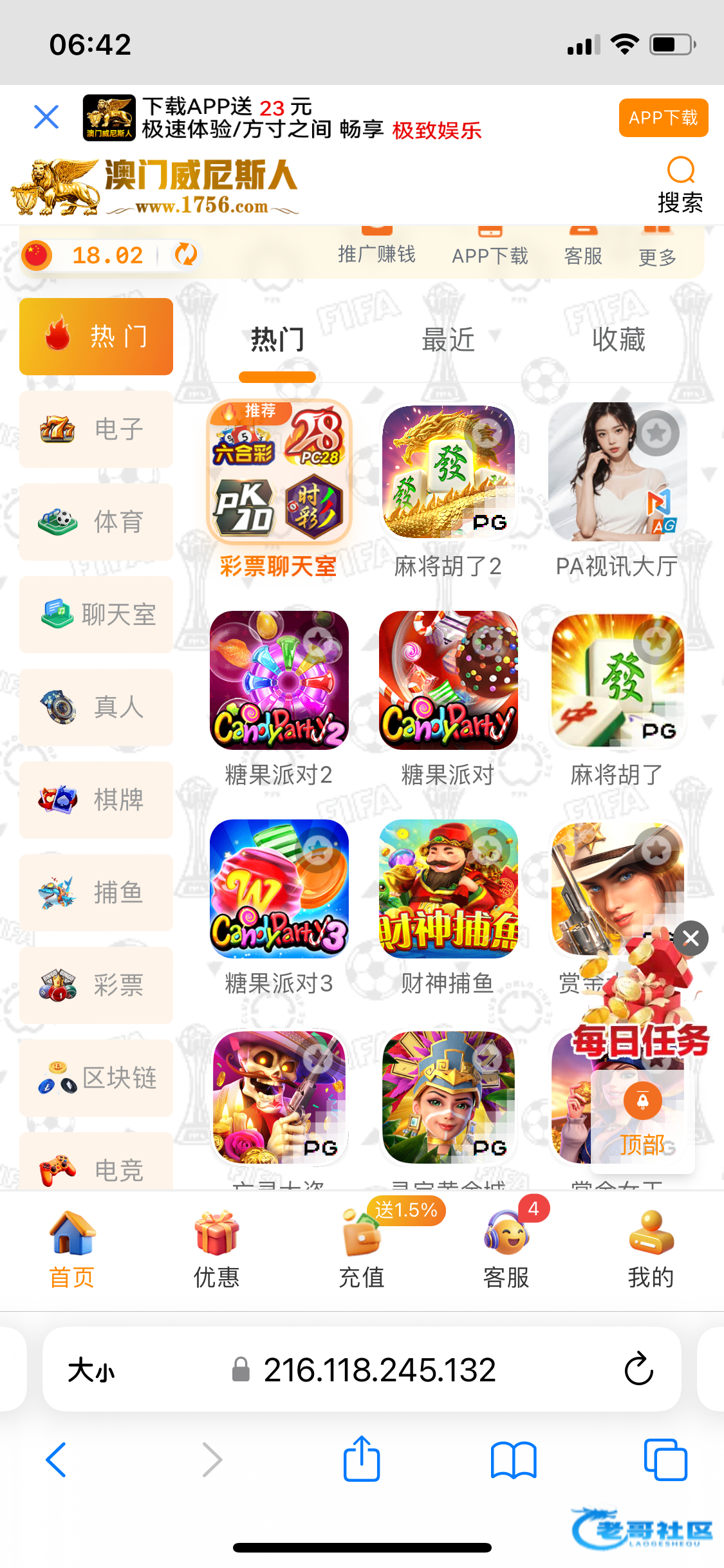Open the 充值 bottom tab

pyautogui.click(x=362, y=1249)
